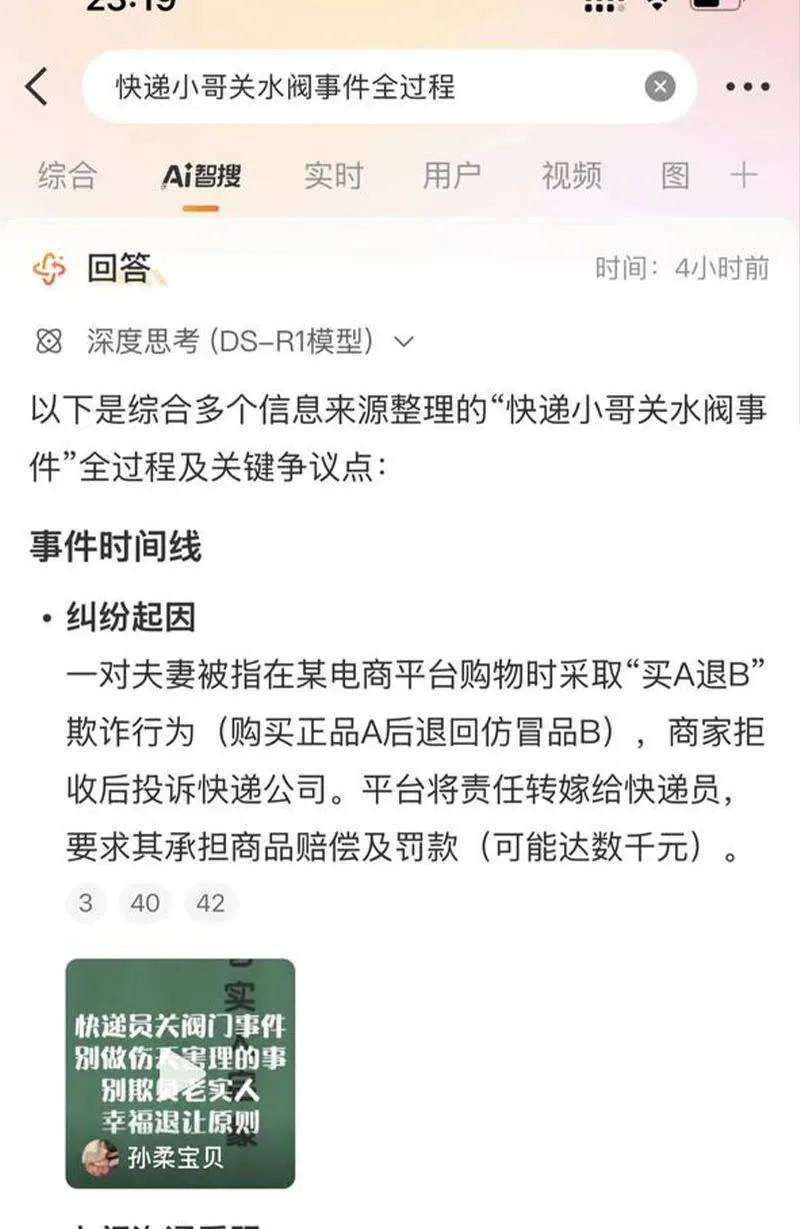Open the plus icon beside the tabs
The image size is (800, 1229).
click(744, 176)
